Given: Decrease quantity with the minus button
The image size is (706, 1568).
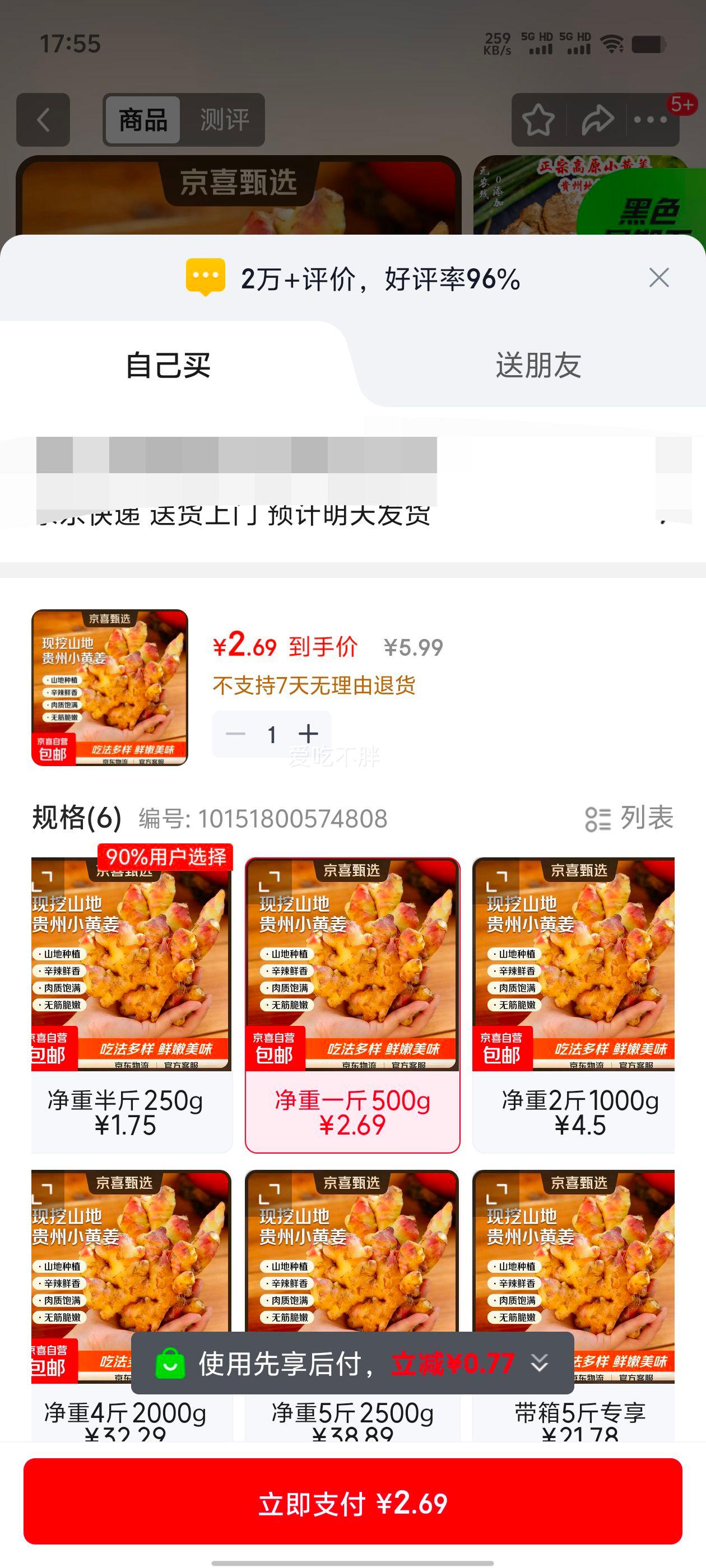Looking at the screenshot, I should 235,734.
